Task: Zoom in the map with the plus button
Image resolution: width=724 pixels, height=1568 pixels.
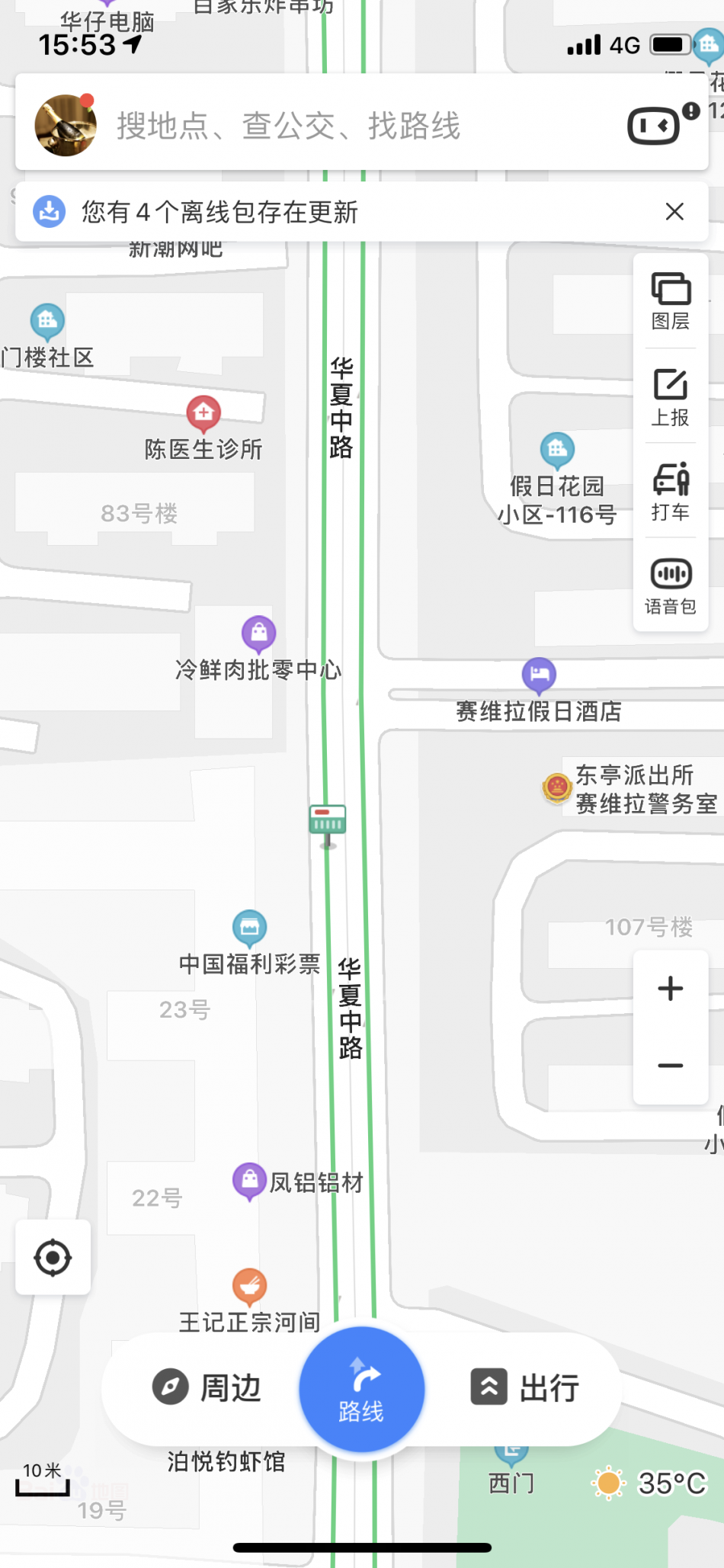Action: pos(671,989)
